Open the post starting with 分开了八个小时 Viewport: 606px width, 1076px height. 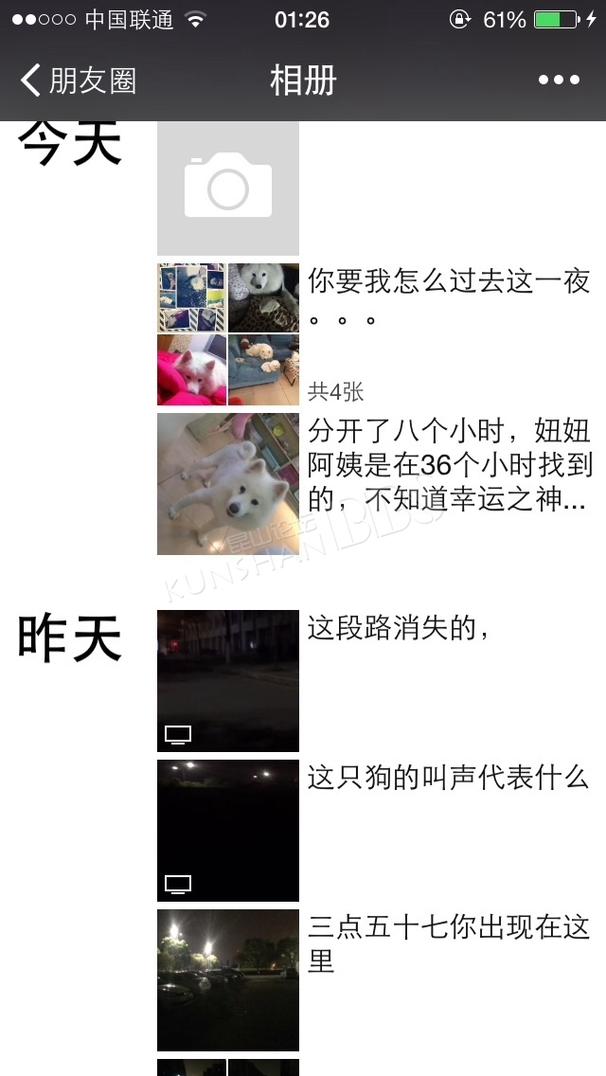(374, 484)
